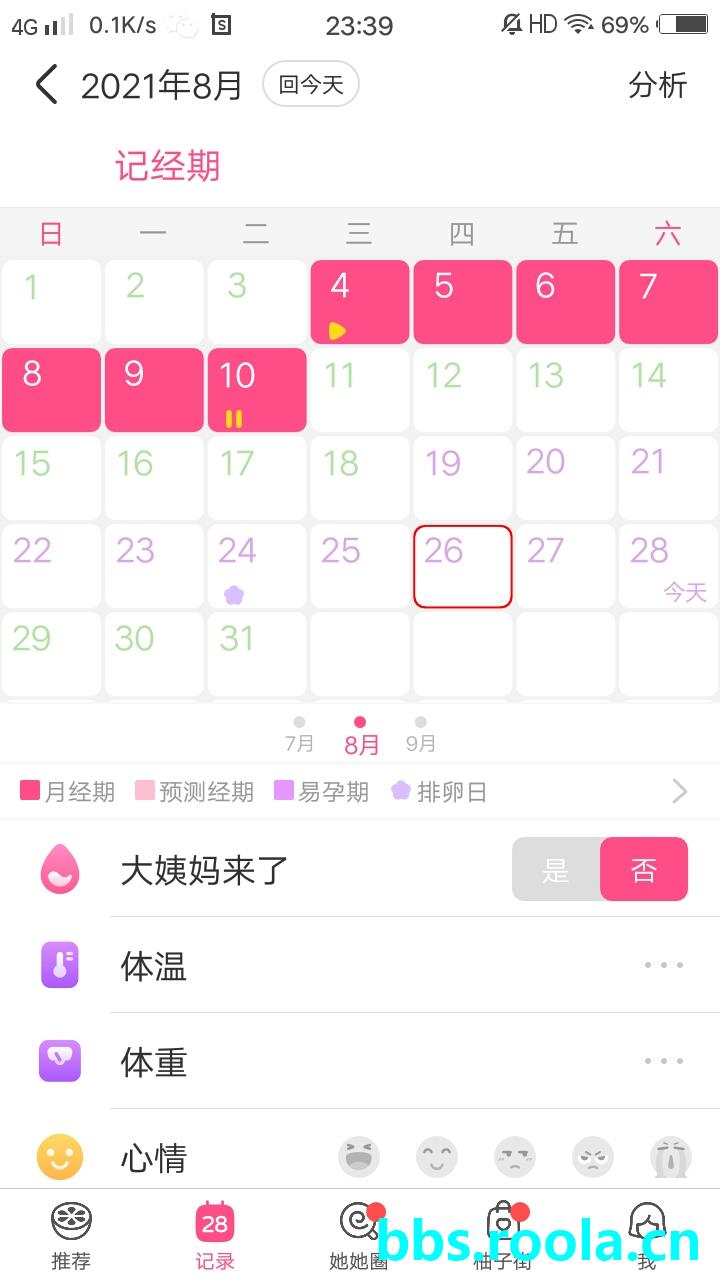Screen dimensions: 720x1280
Task: Select the 记录 tab
Action: (x=215, y=1236)
